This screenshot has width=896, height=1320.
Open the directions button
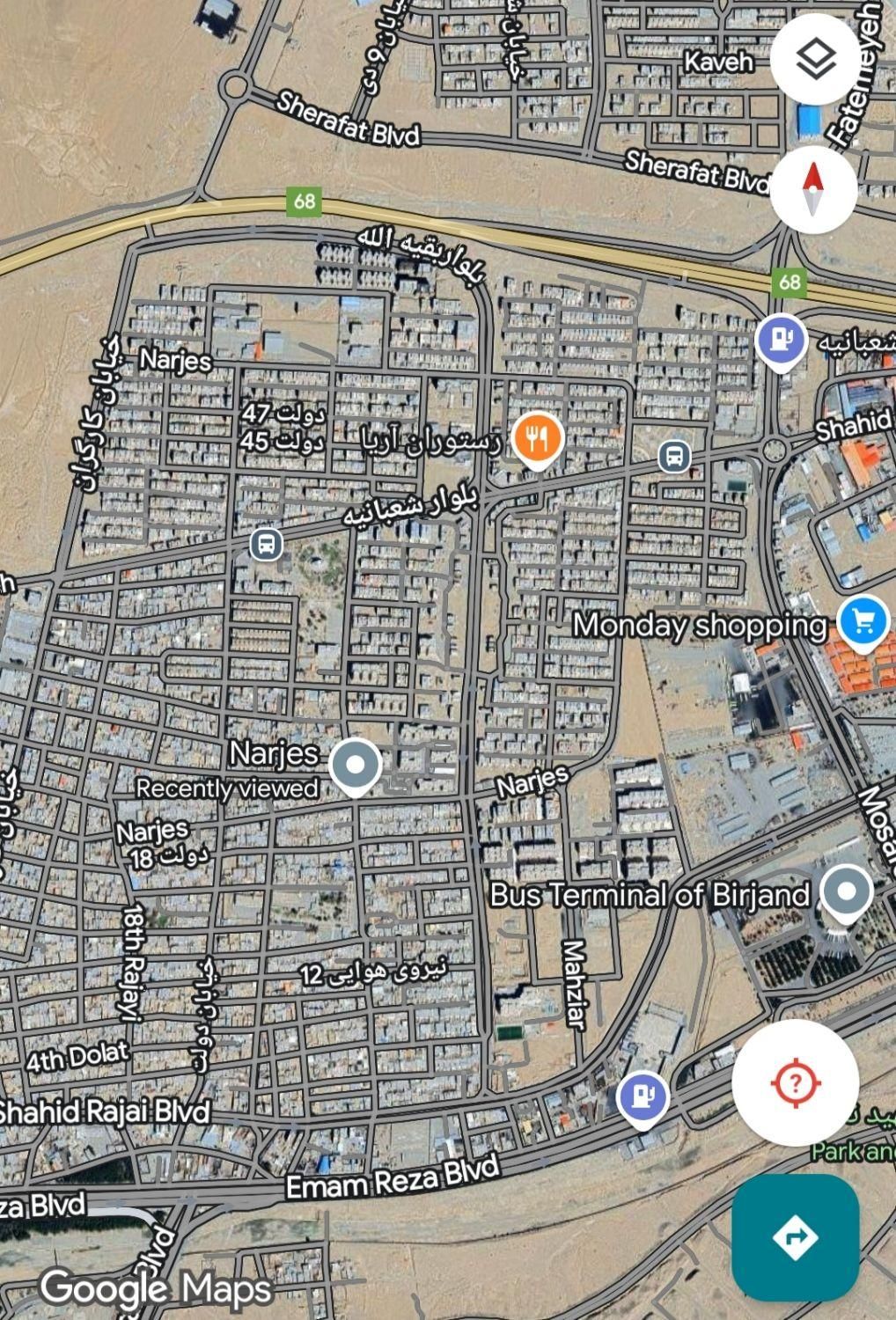[795, 1236]
